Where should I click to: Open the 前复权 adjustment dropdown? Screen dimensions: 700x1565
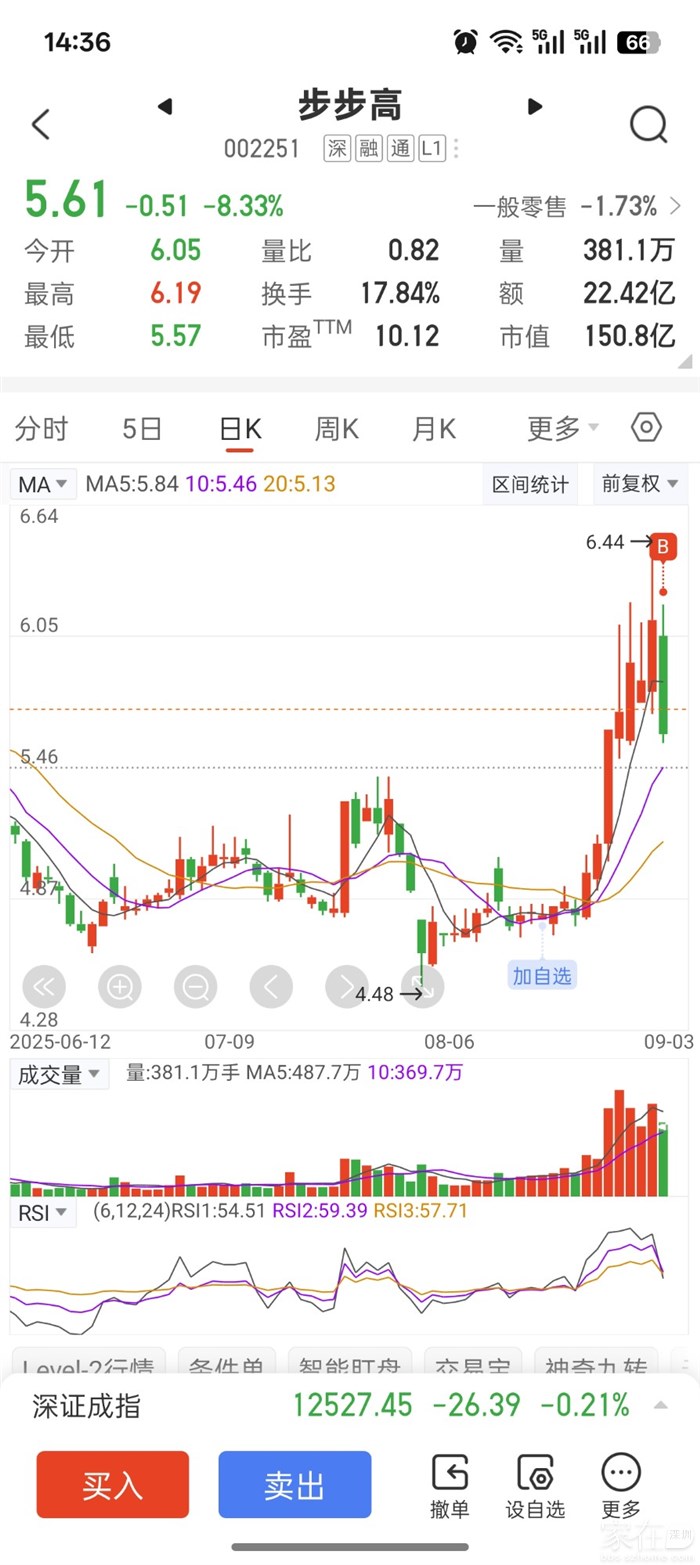pyautogui.click(x=639, y=484)
